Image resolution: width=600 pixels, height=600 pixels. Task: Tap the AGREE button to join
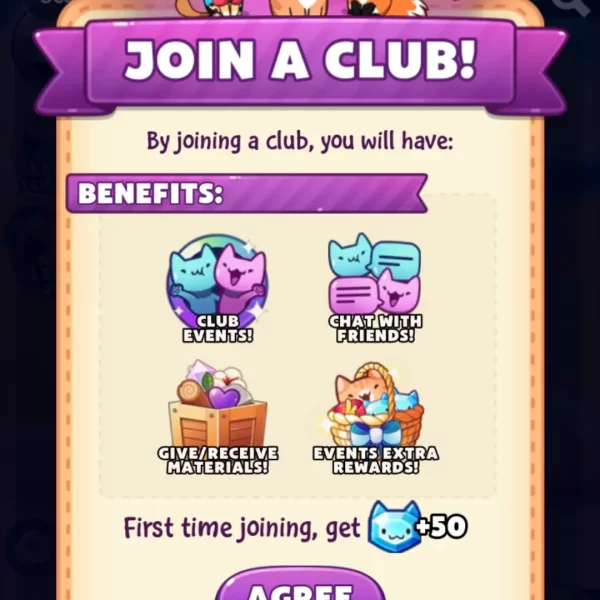[300, 589]
